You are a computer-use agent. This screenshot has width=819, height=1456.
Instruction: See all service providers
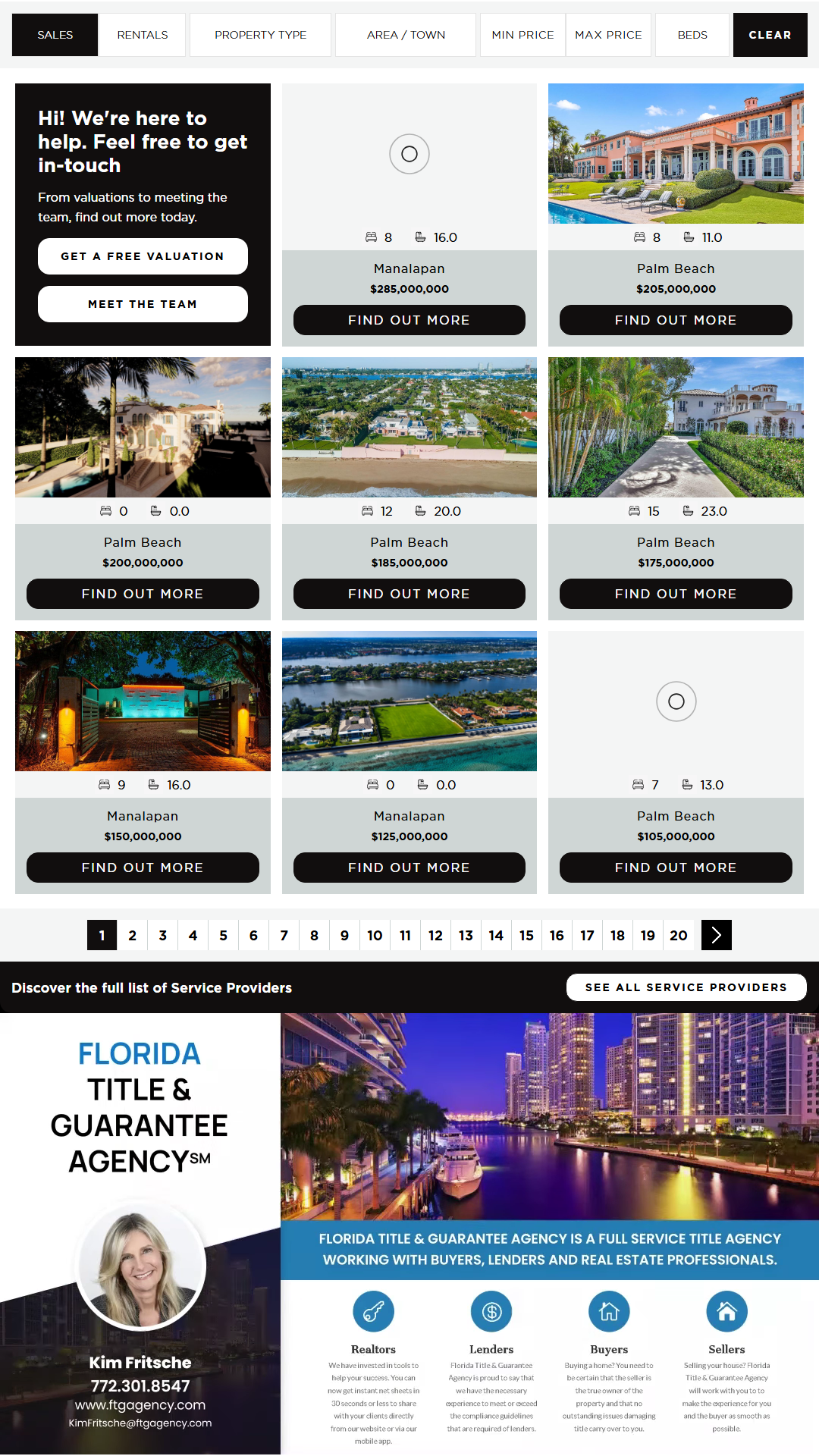(686, 987)
